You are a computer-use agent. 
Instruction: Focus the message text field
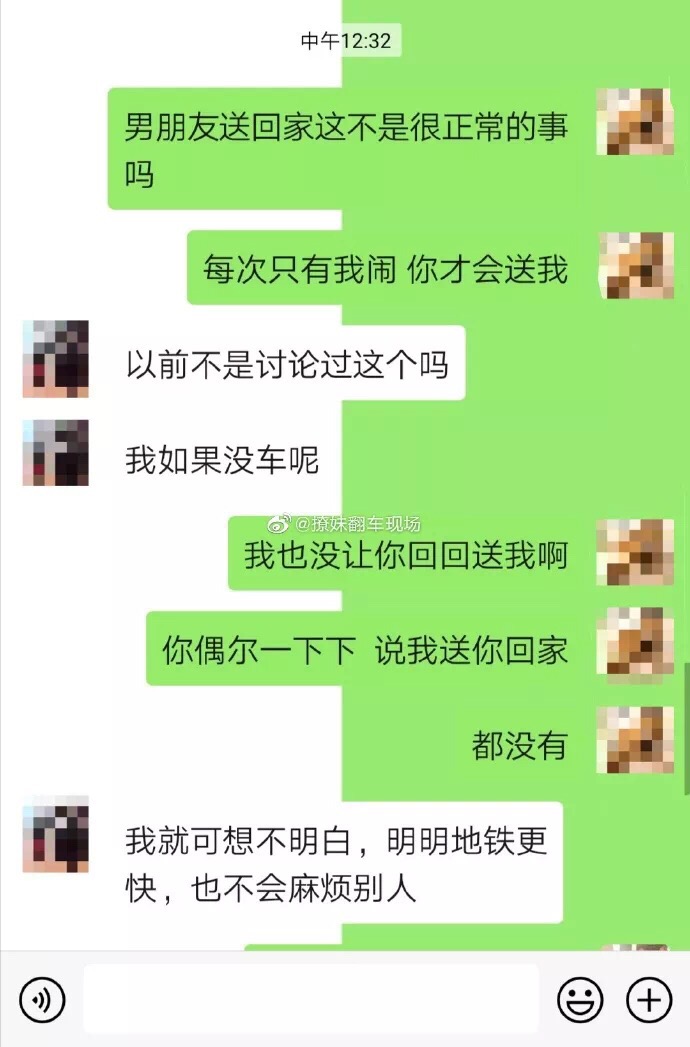[x=310, y=998]
